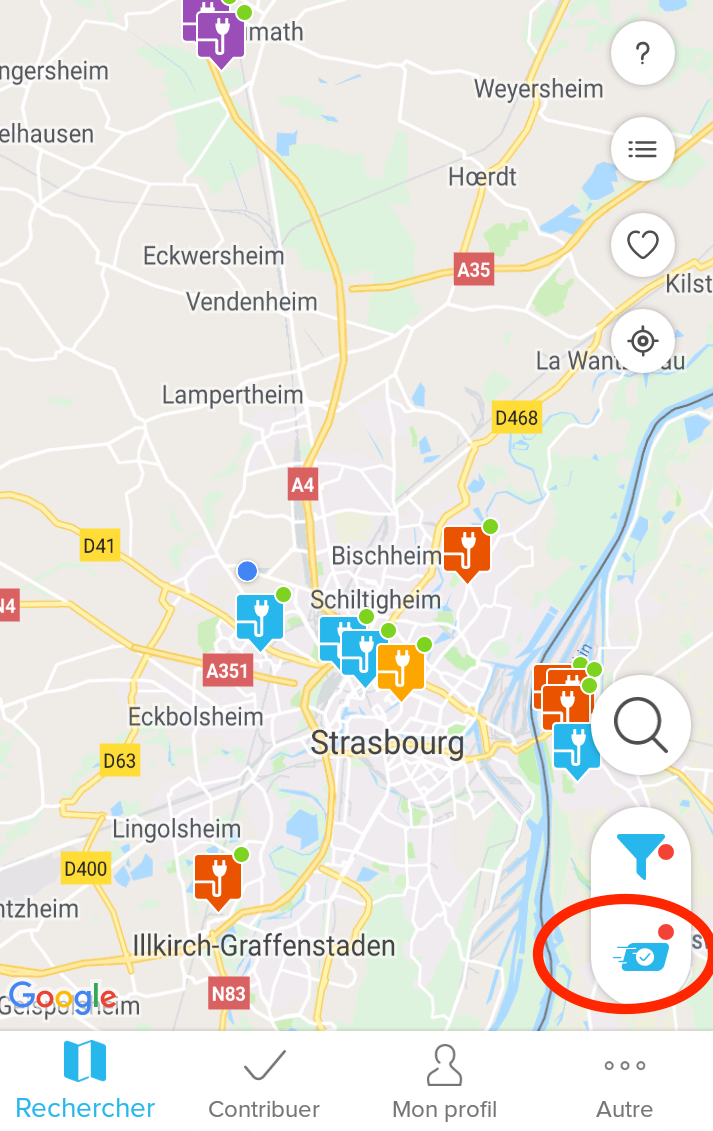This screenshot has width=713, height=1131.
Task: Tap the badge pass icon circled in red
Action: pyautogui.click(x=640, y=956)
